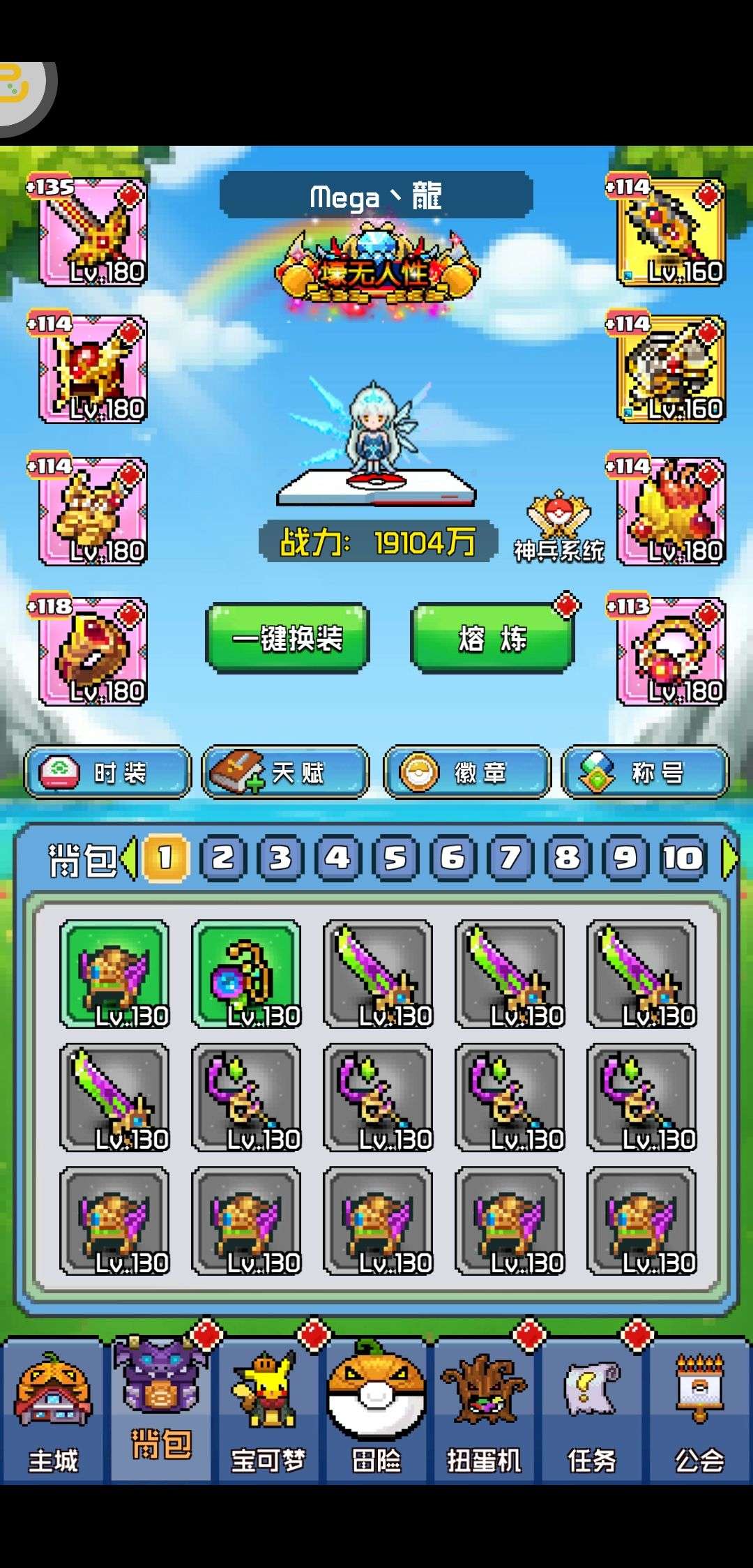Switch to backpack page 5
The width and height of the screenshot is (753, 1568).
click(x=395, y=858)
